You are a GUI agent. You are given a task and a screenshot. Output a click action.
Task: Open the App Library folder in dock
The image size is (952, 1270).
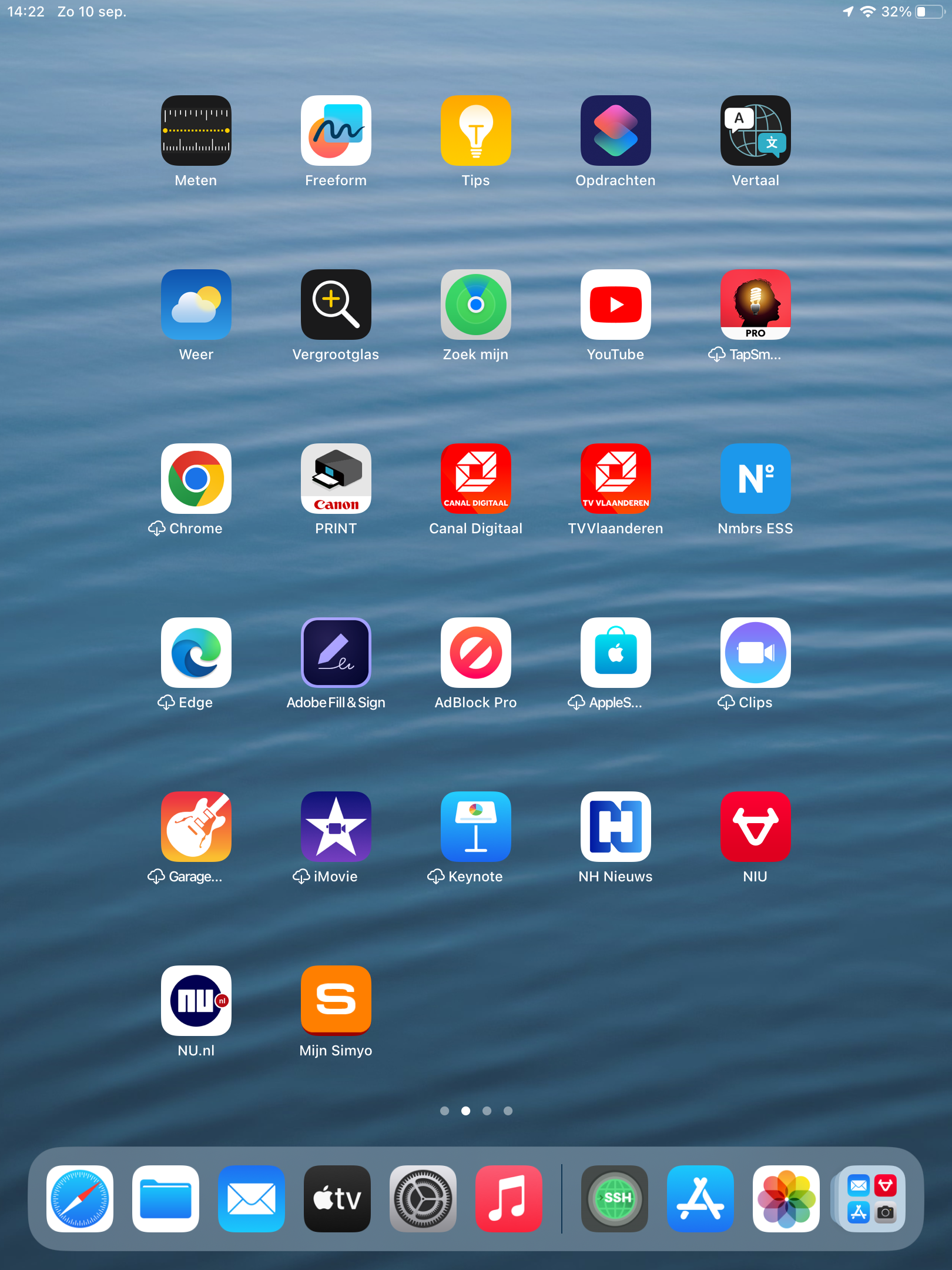pyautogui.click(x=871, y=1199)
